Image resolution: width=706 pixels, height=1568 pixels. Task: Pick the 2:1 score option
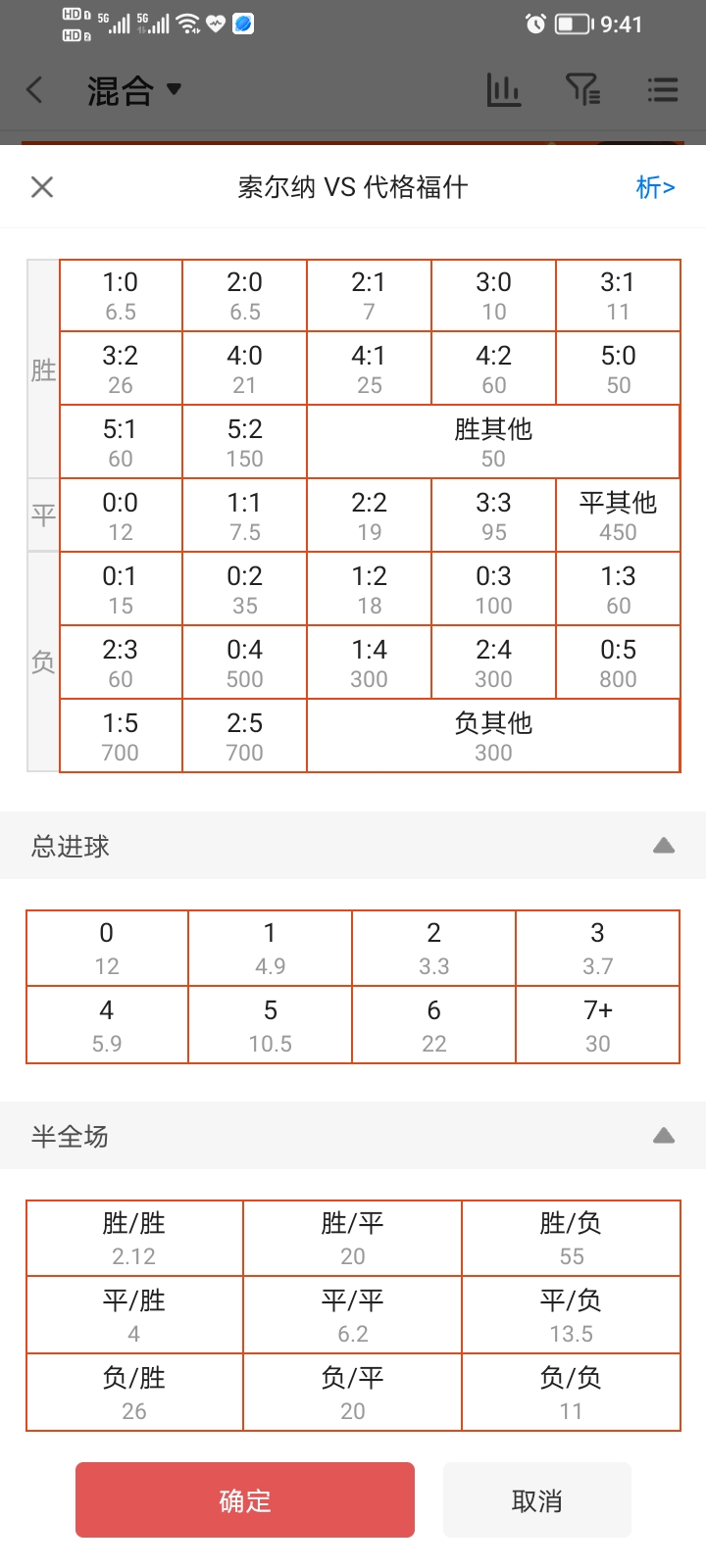[369, 296]
